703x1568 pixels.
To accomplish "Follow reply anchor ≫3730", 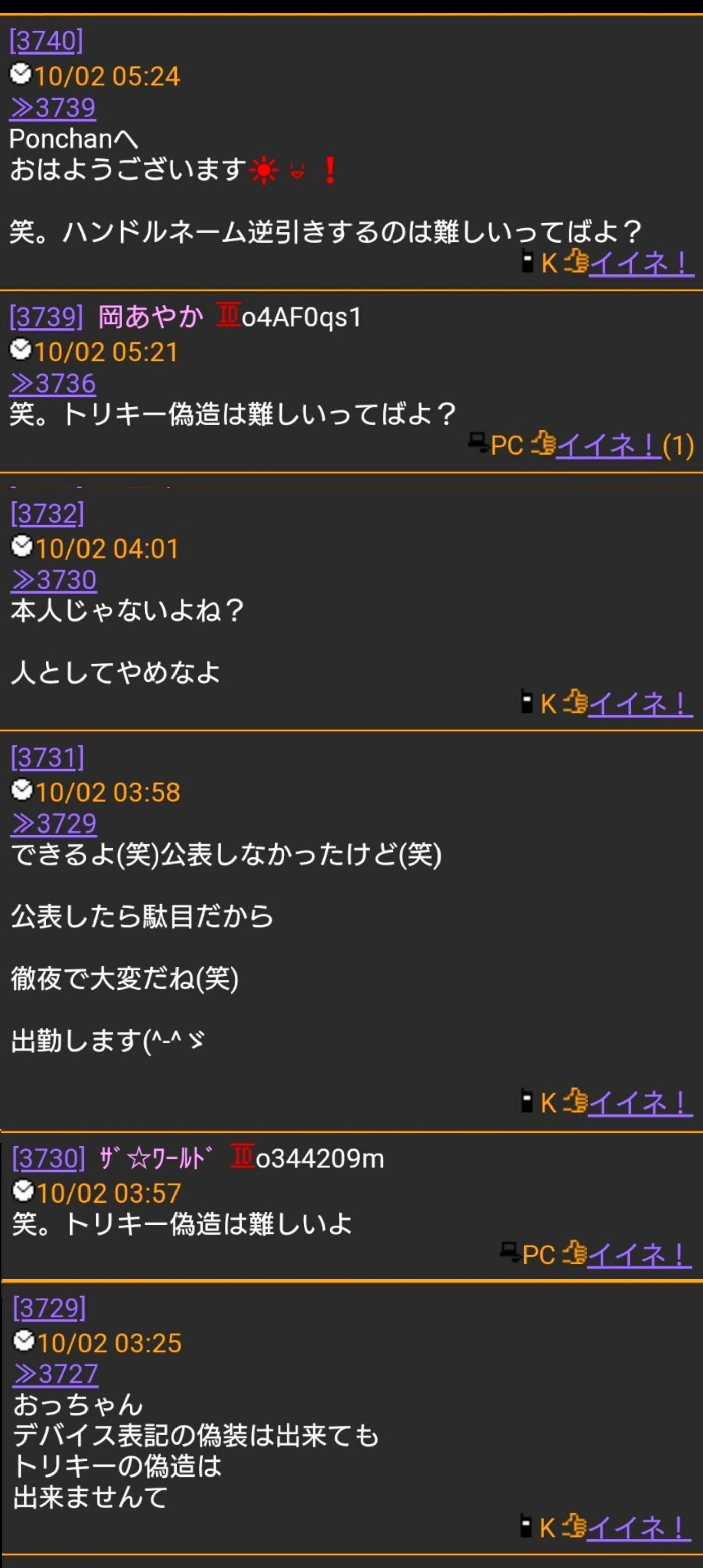I will (x=54, y=580).
